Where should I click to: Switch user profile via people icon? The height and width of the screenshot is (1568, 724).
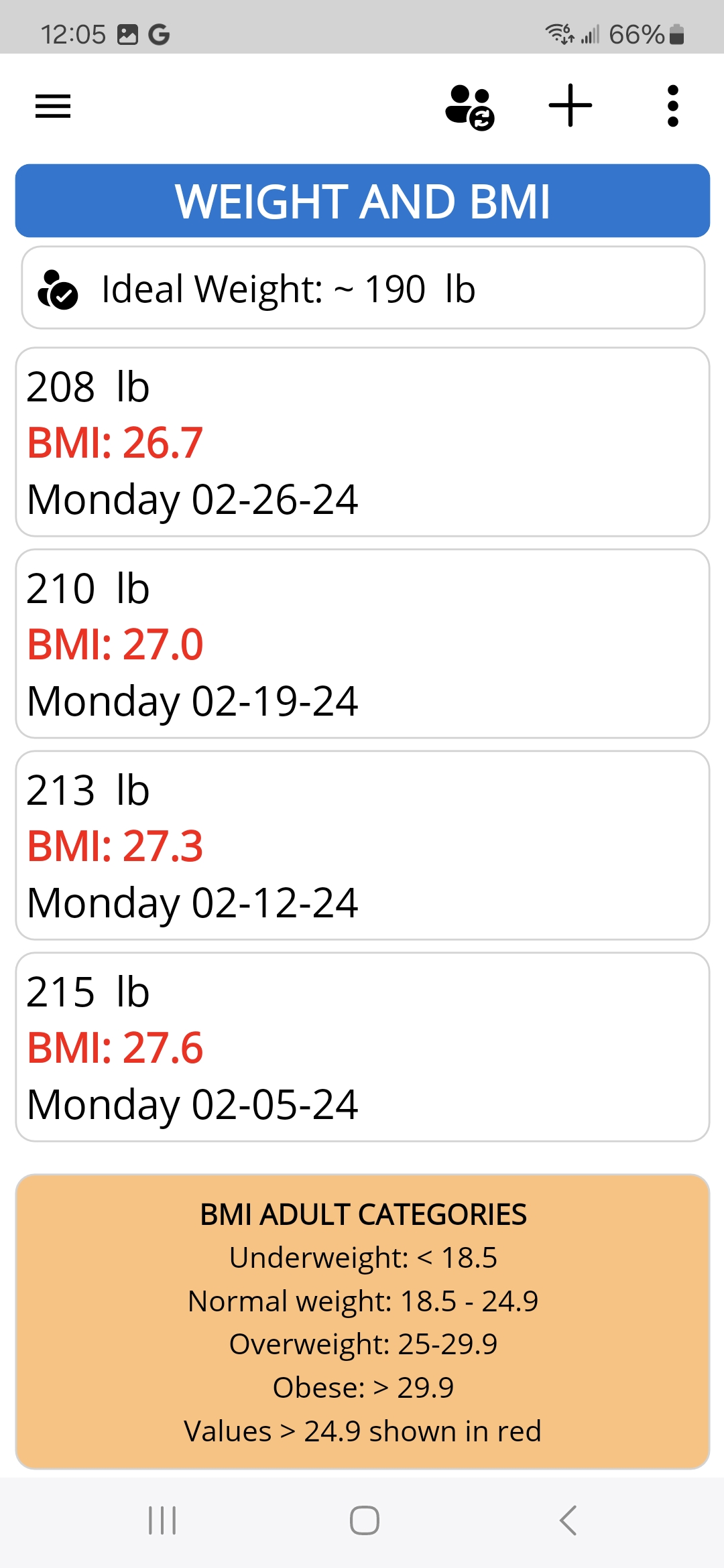tap(469, 107)
